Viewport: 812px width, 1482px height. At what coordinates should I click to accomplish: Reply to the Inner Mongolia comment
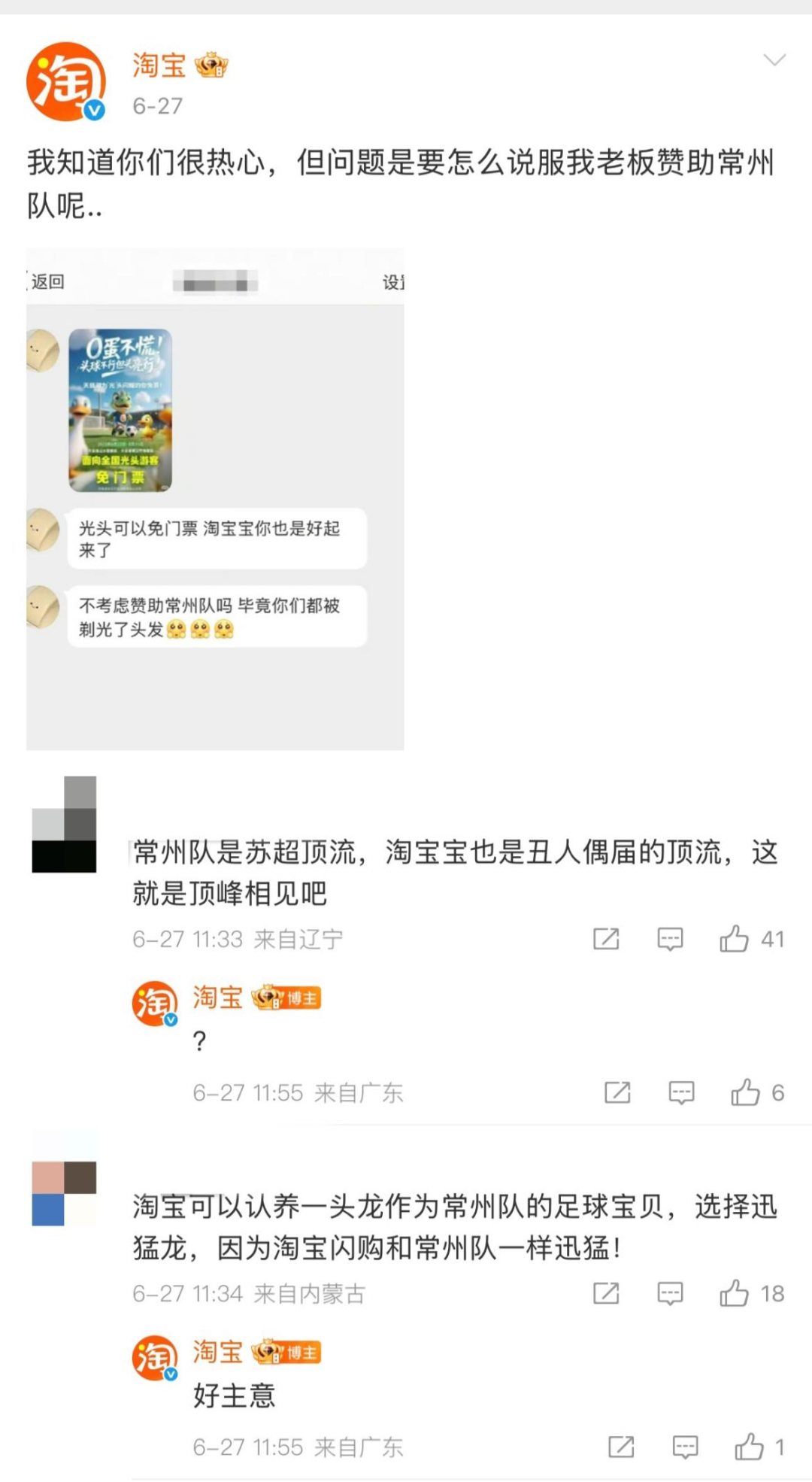pos(670,1293)
